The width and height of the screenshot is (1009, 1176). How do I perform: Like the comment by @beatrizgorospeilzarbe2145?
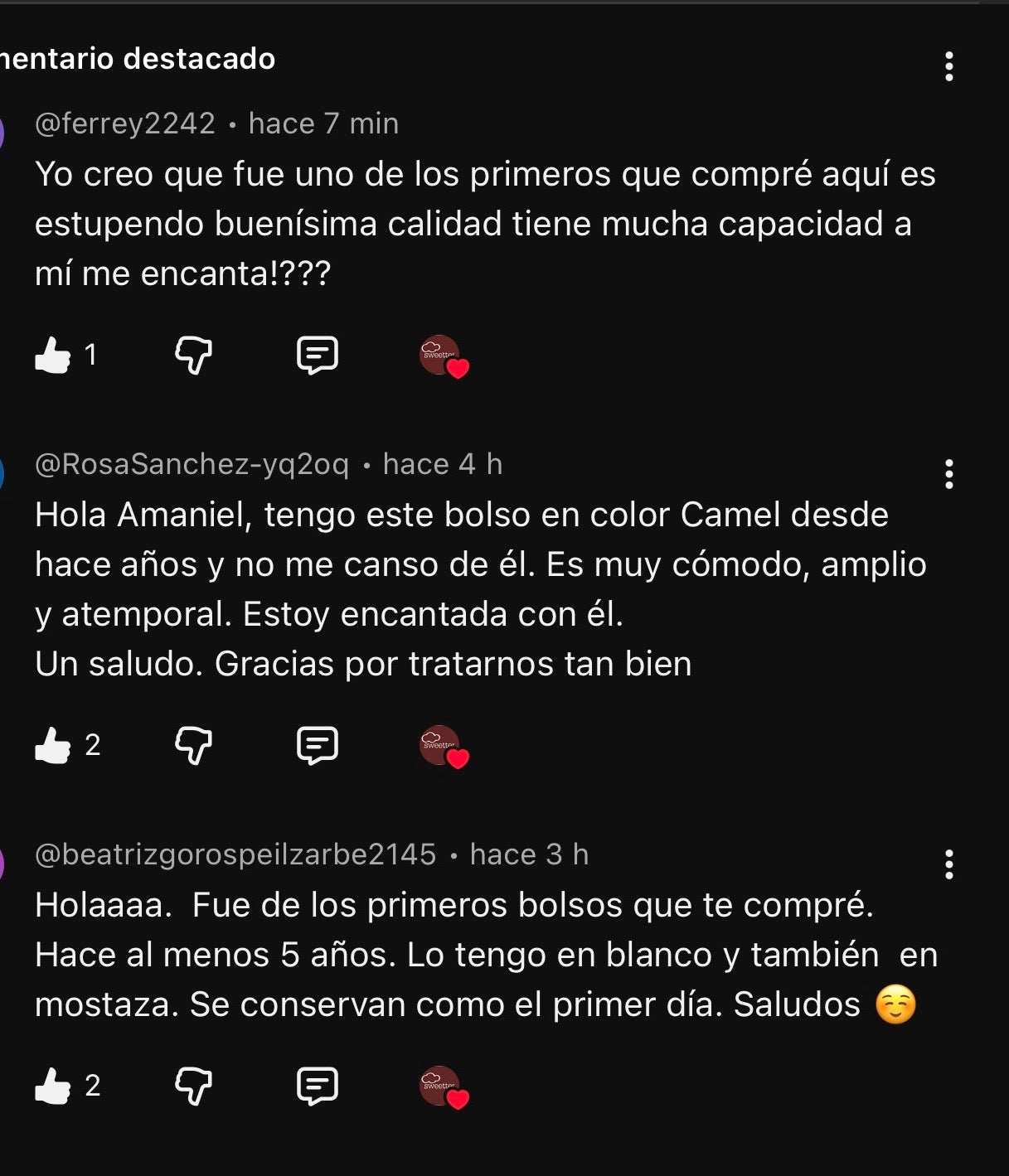tap(53, 1086)
